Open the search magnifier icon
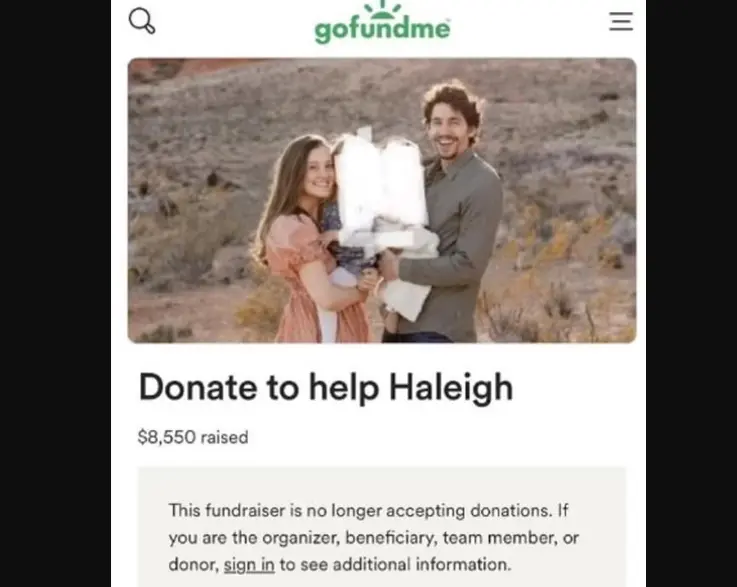 pyautogui.click(x=142, y=21)
